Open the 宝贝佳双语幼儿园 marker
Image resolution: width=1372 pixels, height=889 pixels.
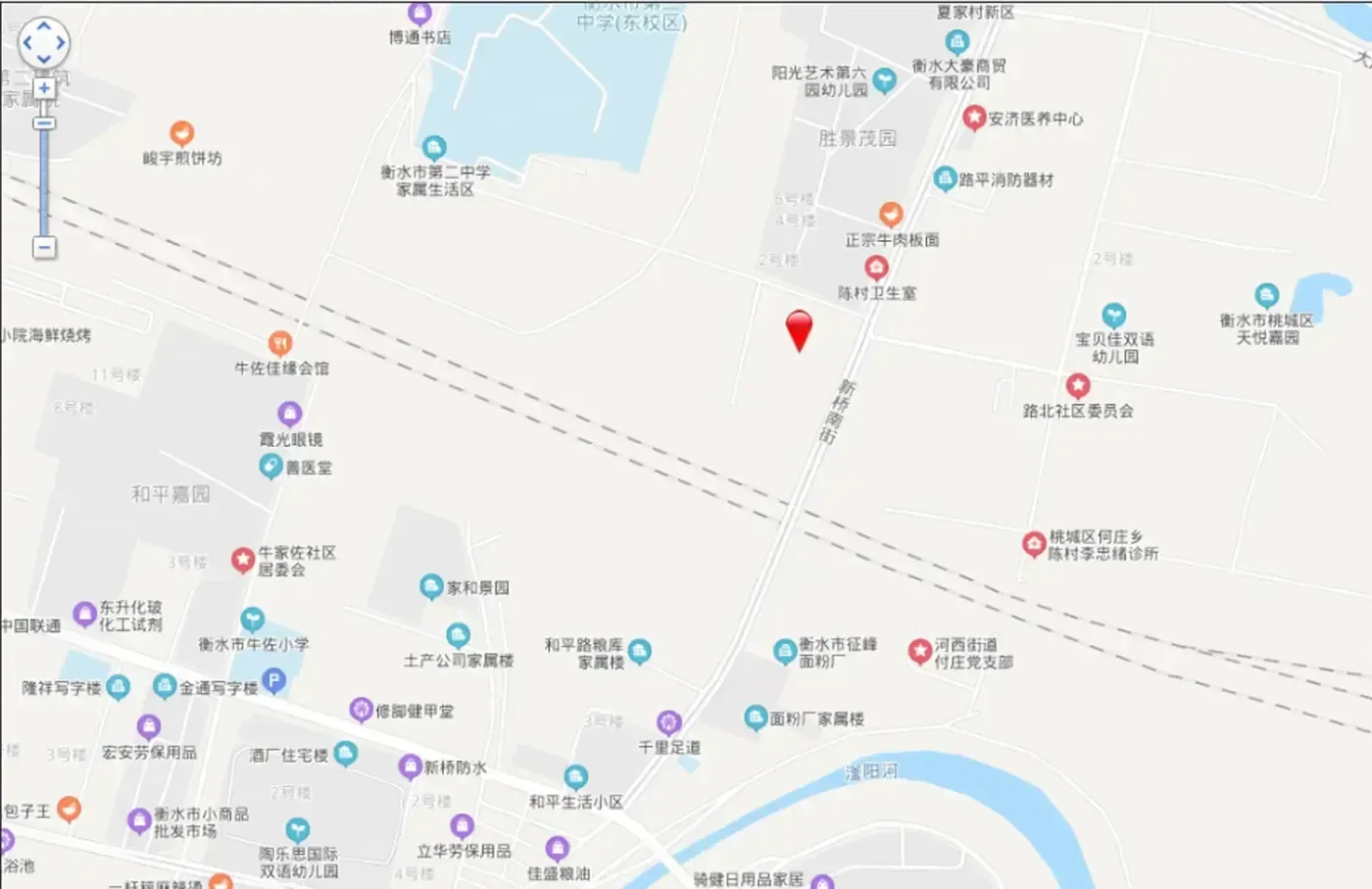click(x=1113, y=315)
